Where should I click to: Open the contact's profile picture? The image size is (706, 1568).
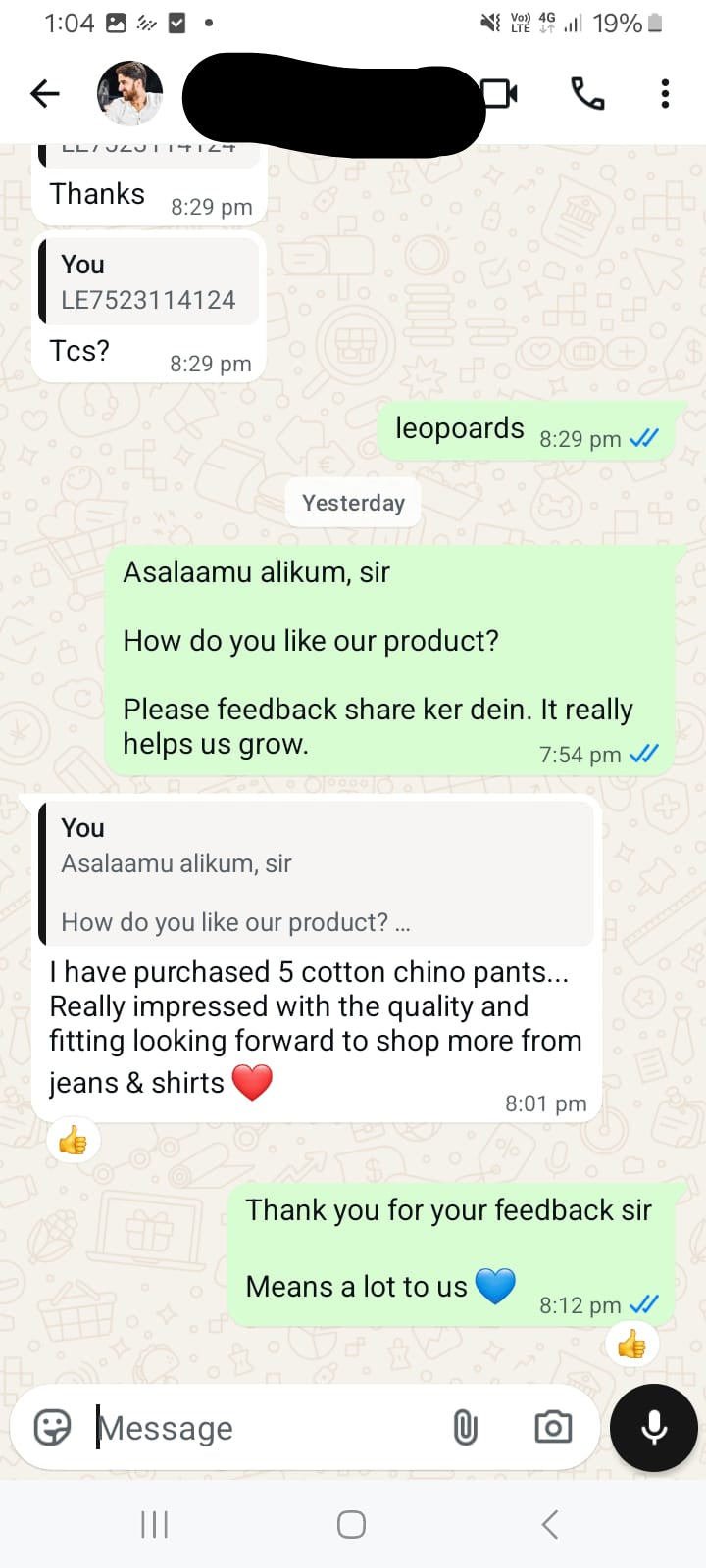(129, 94)
